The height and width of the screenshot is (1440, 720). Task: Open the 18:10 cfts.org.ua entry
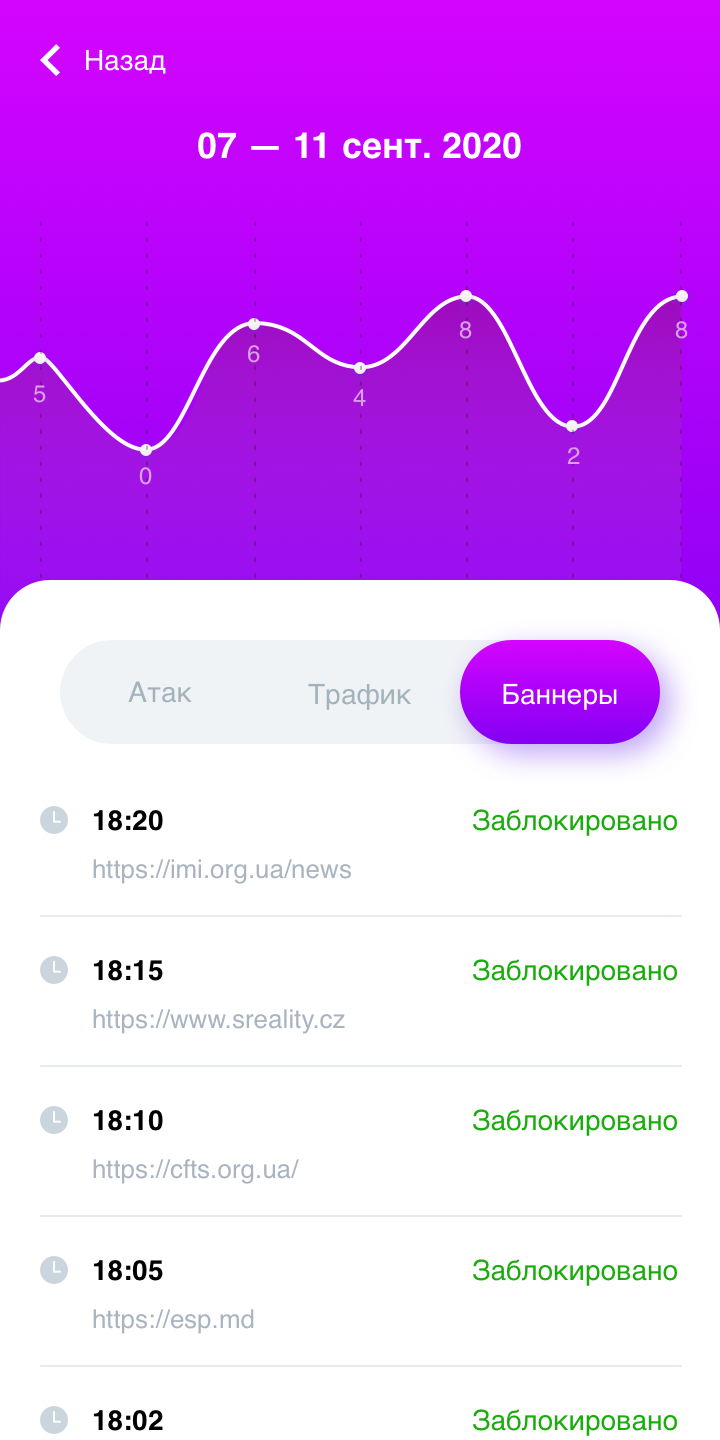(360, 1144)
